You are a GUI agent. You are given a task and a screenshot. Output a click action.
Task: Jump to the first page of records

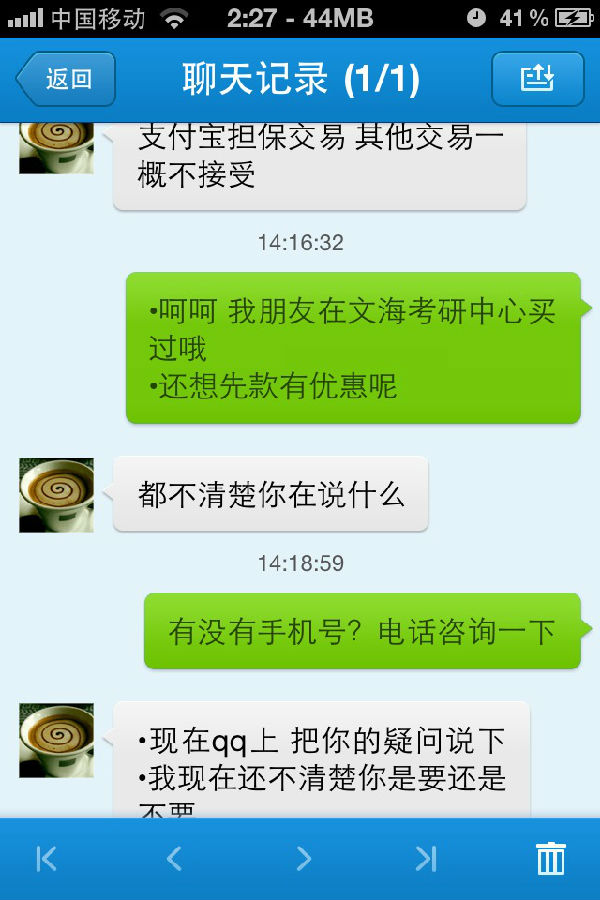pos(46,858)
